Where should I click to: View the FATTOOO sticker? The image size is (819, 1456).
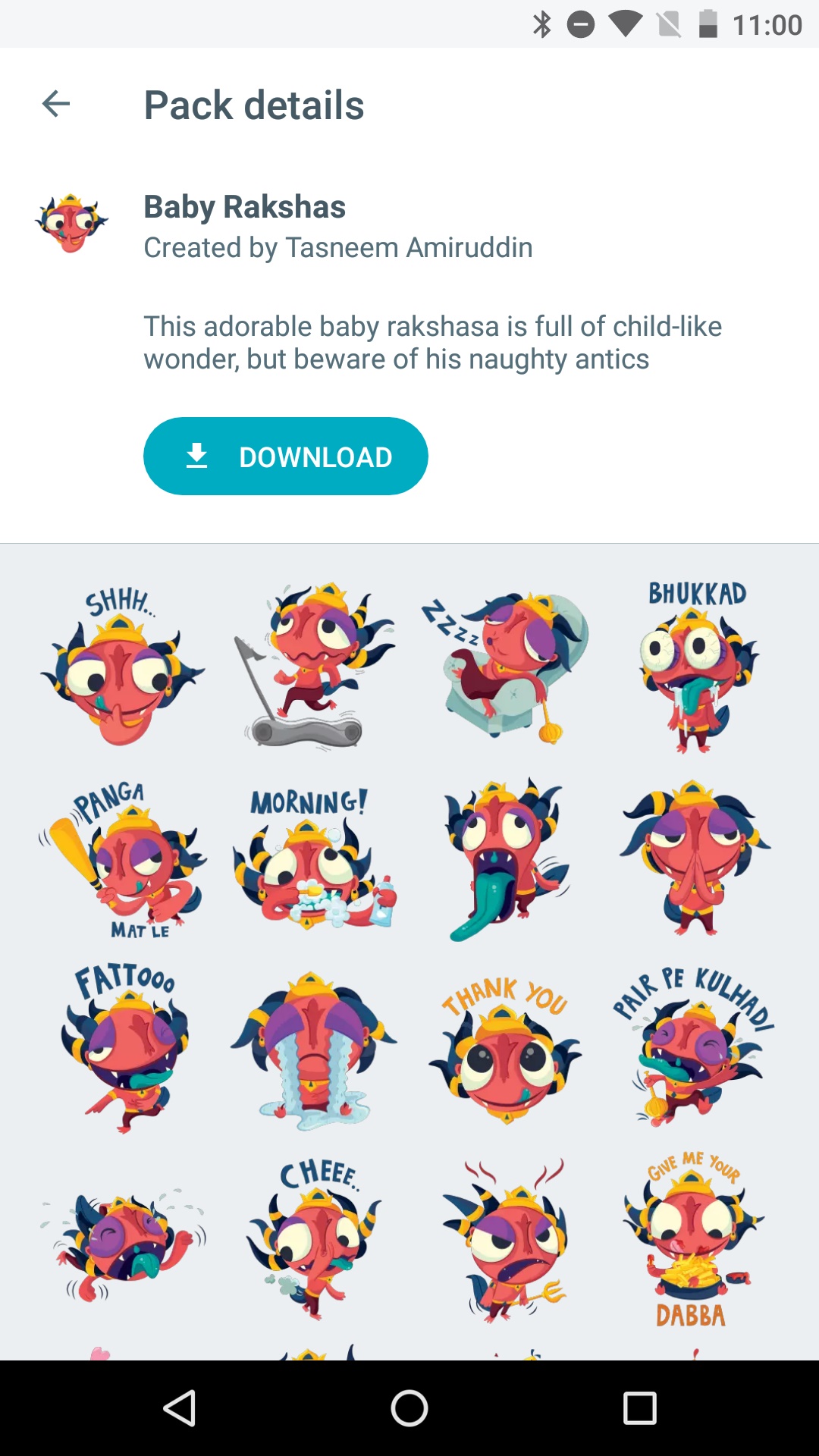[x=124, y=1048]
